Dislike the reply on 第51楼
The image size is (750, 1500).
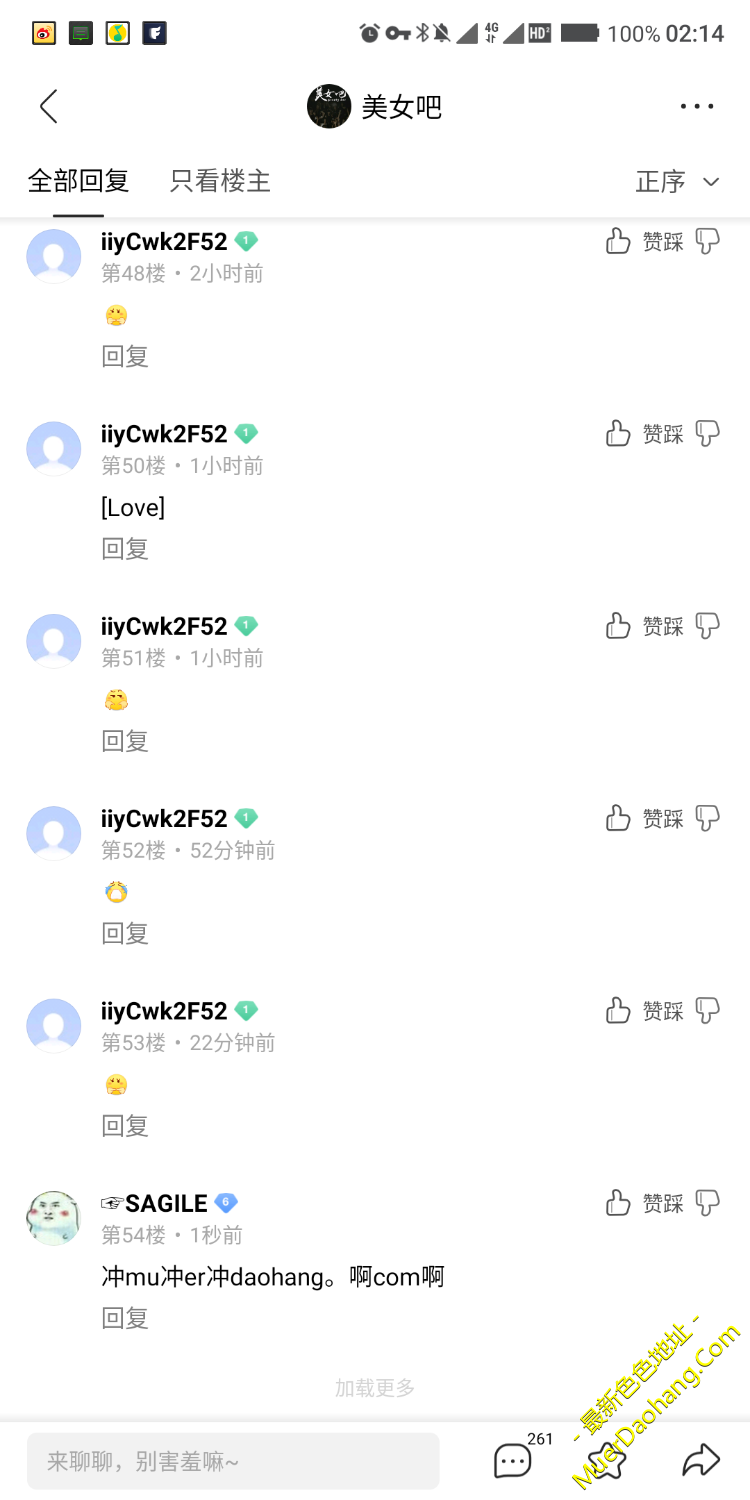707,626
